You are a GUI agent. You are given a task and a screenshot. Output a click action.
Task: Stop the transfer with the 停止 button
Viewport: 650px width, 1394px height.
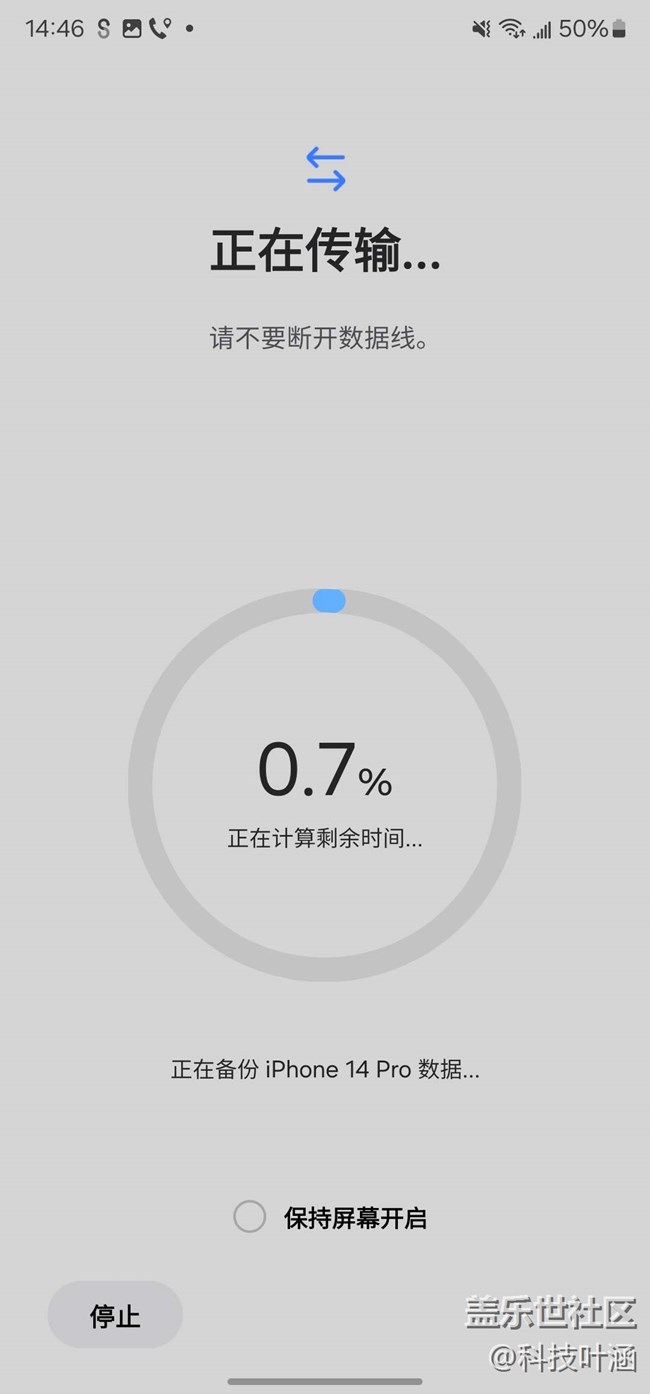point(115,1315)
